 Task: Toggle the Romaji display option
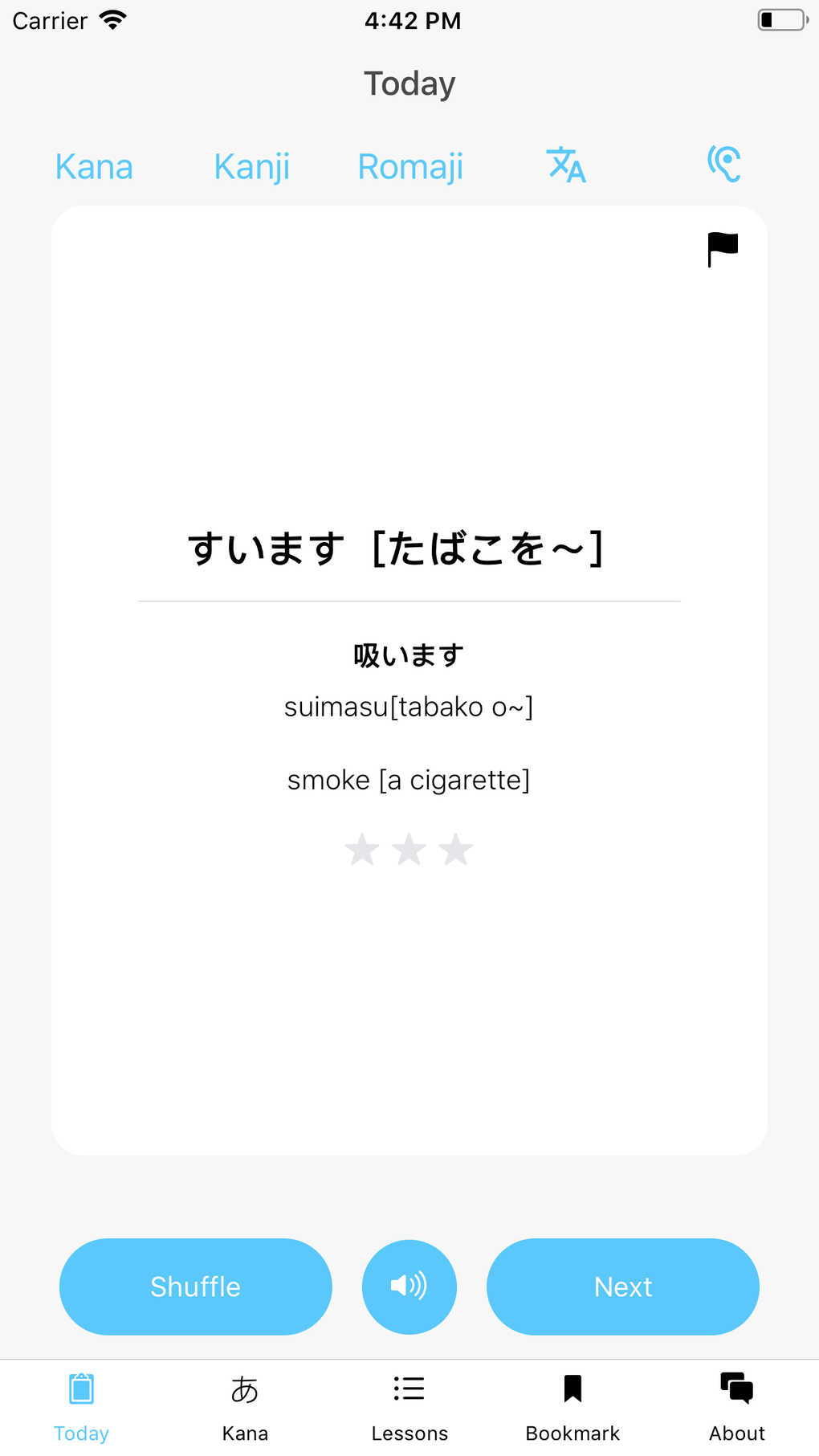(410, 167)
